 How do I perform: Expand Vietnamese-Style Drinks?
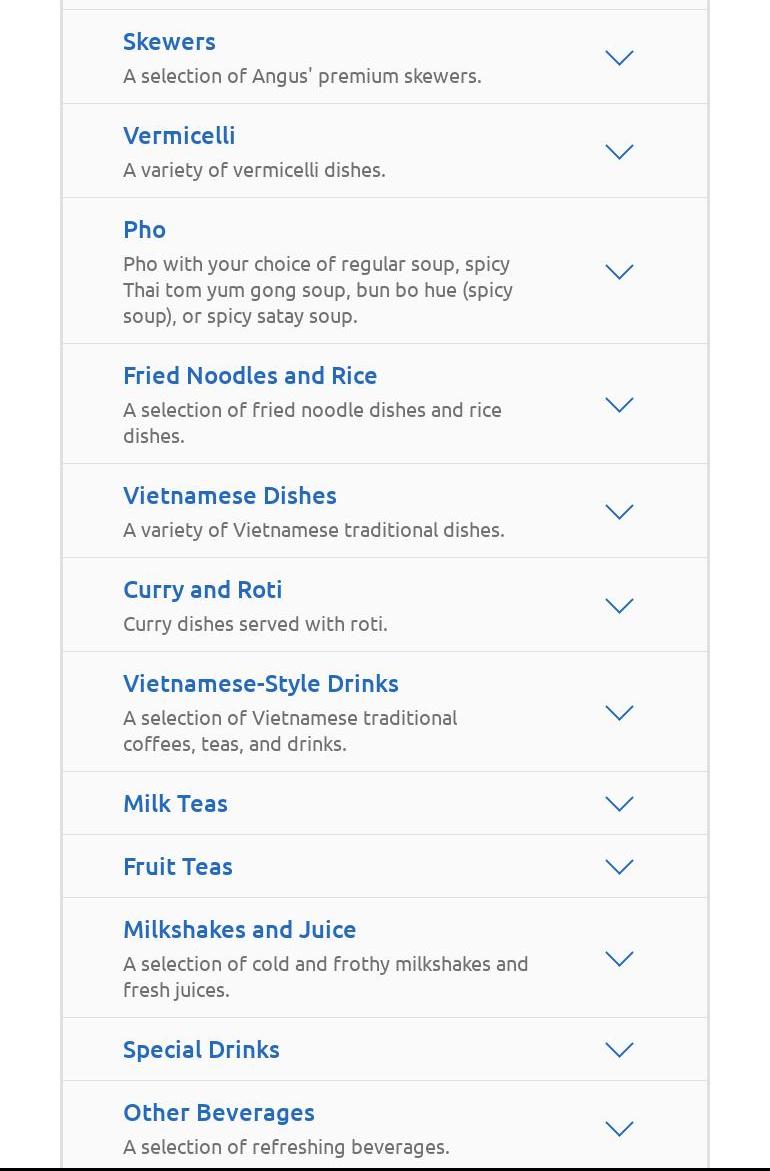pos(619,713)
